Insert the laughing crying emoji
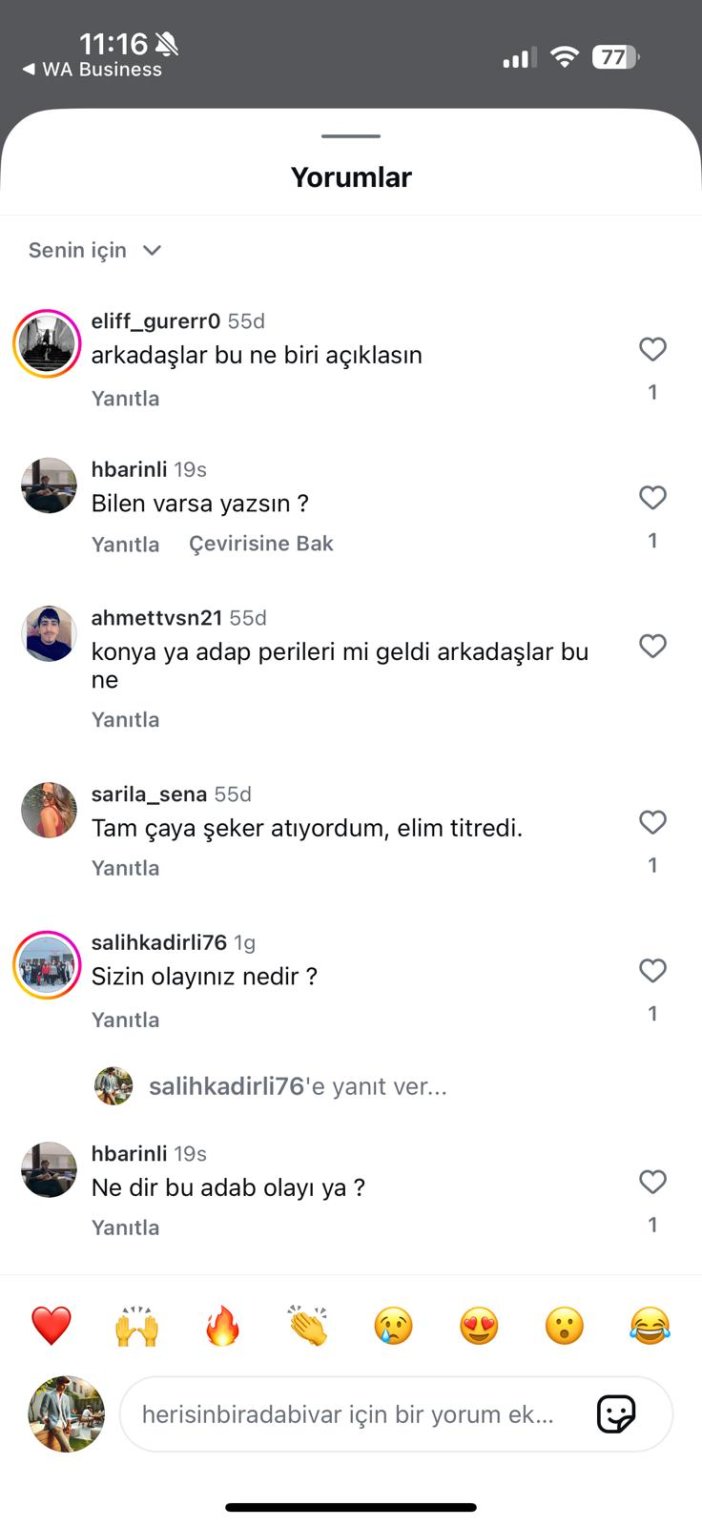Image resolution: width=702 pixels, height=1526 pixels. click(x=650, y=1326)
